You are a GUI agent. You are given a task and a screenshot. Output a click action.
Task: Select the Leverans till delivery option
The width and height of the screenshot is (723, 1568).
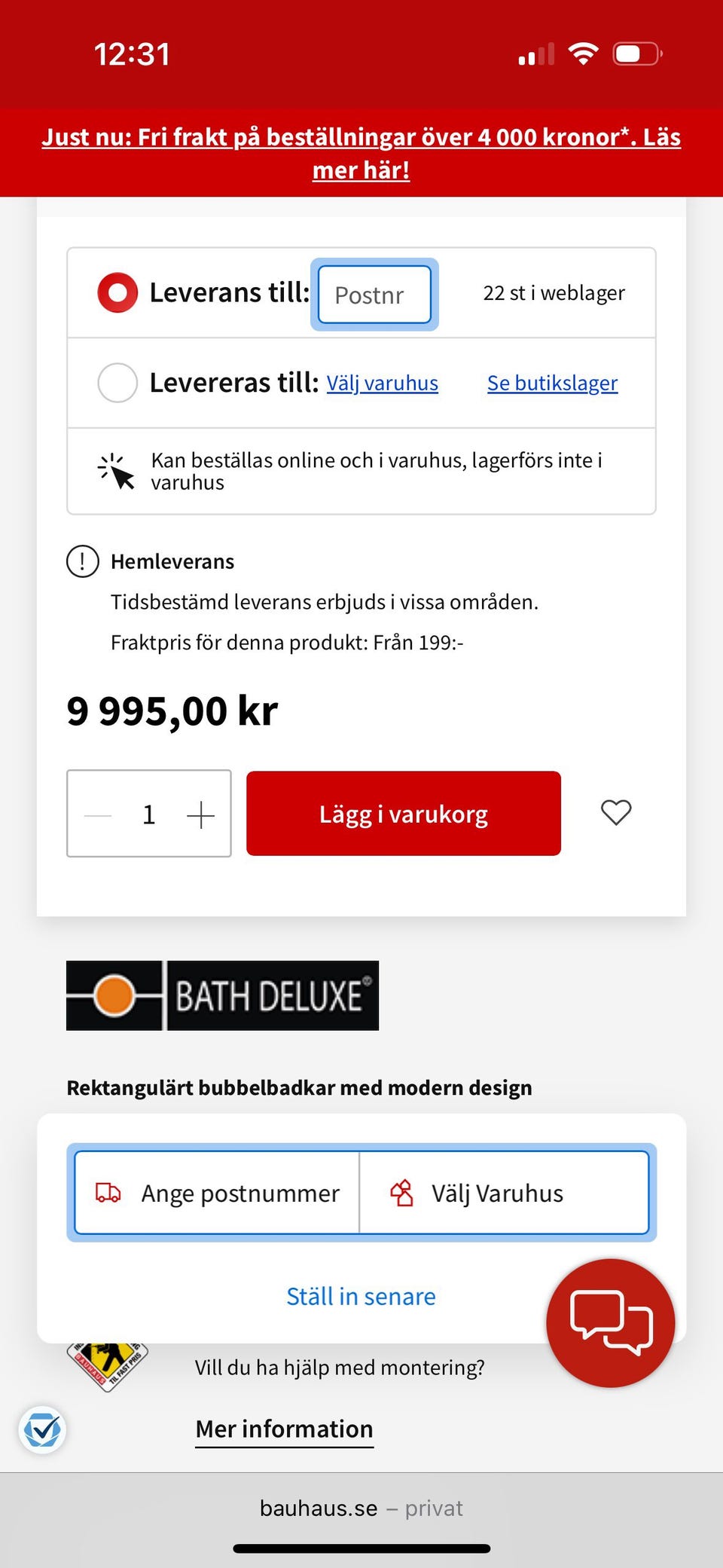[117, 292]
